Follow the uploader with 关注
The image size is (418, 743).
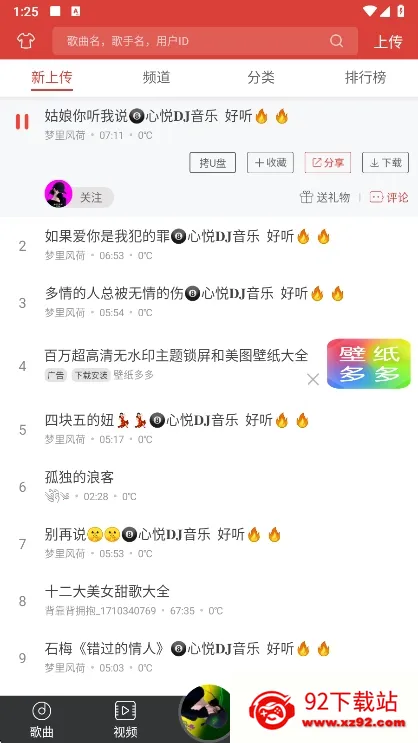click(x=91, y=197)
